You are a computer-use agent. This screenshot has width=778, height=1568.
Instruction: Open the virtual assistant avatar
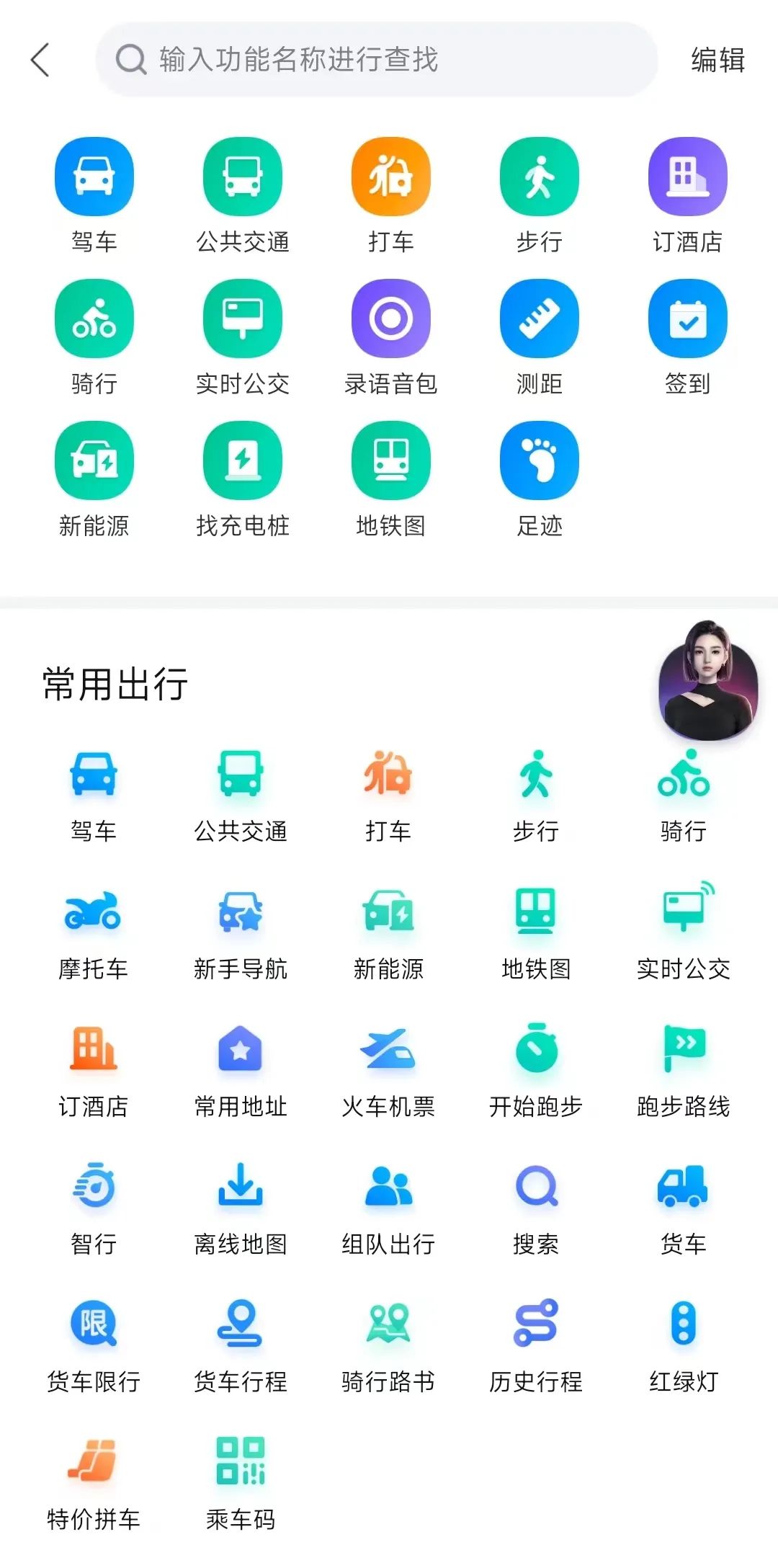pos(707,682)
